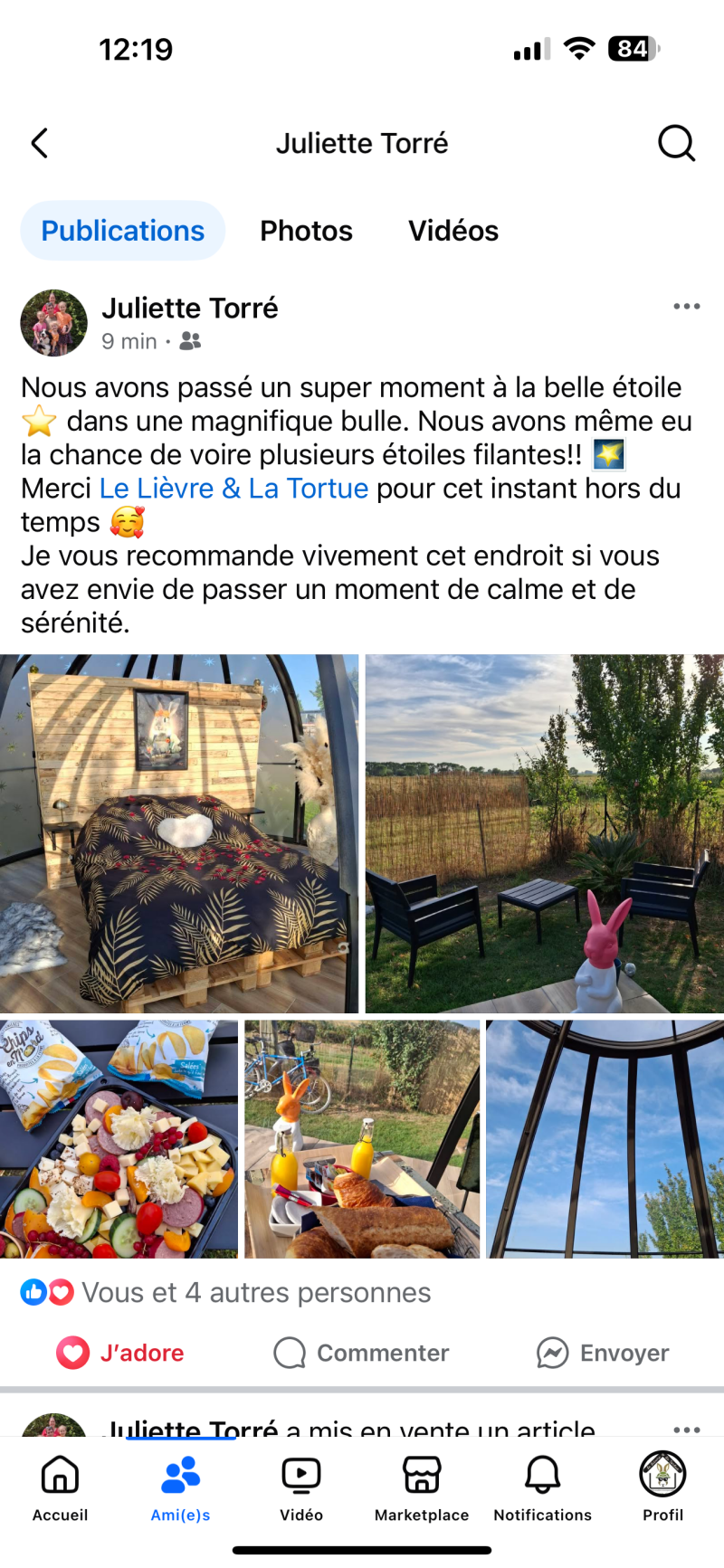Viewport: 724px width, 1568px height.
Task: Open the Le Lièvre & La Tortue link
Action: [x=233, y=489]
